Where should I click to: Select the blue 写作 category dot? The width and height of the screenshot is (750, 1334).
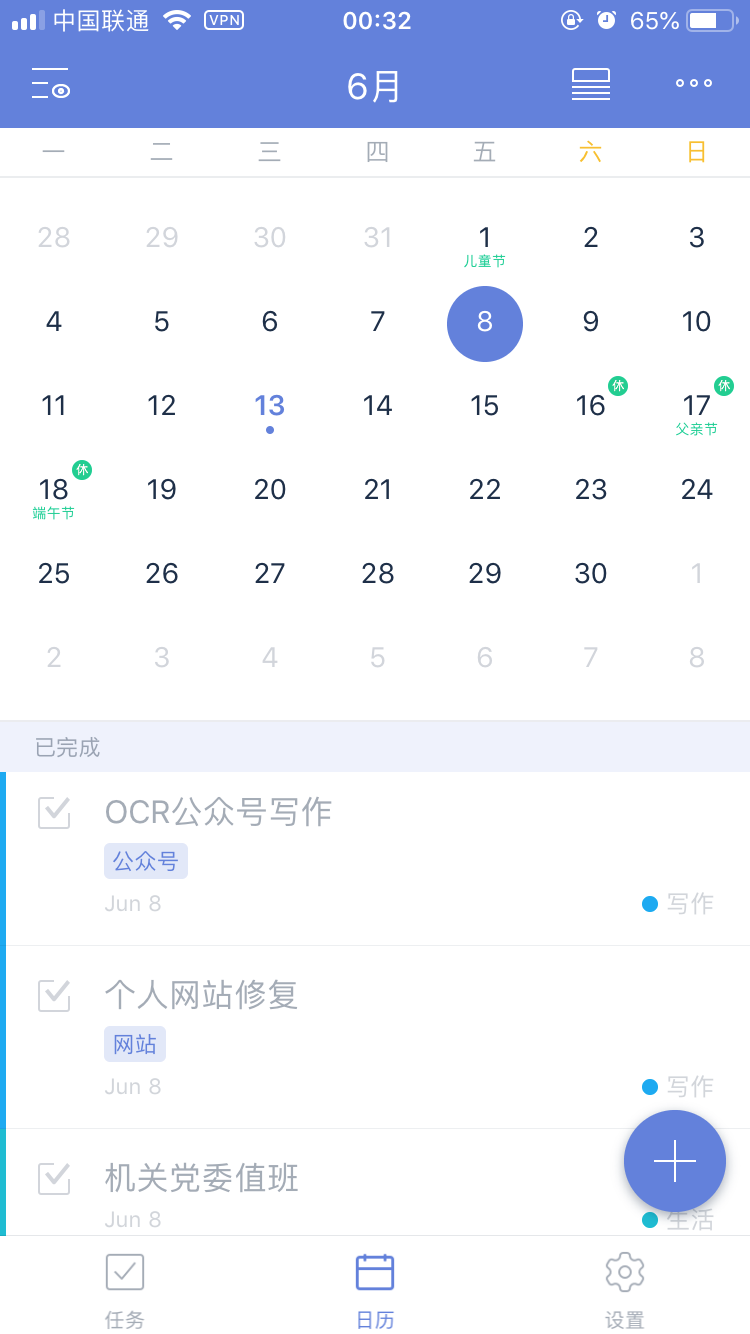pos(649,903)
